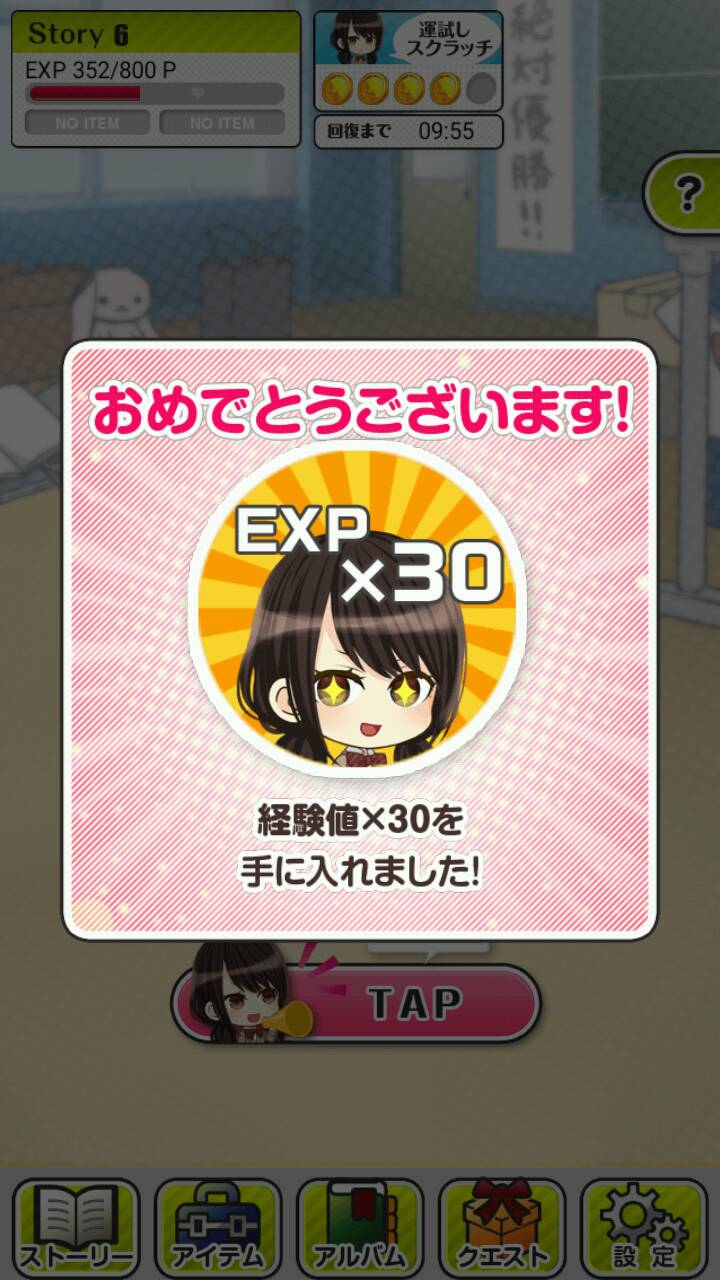Open the 設定 settings tab
The width and height of the screenshot is (720, 1280).
pyautogui.click(x=644, y=1228)
